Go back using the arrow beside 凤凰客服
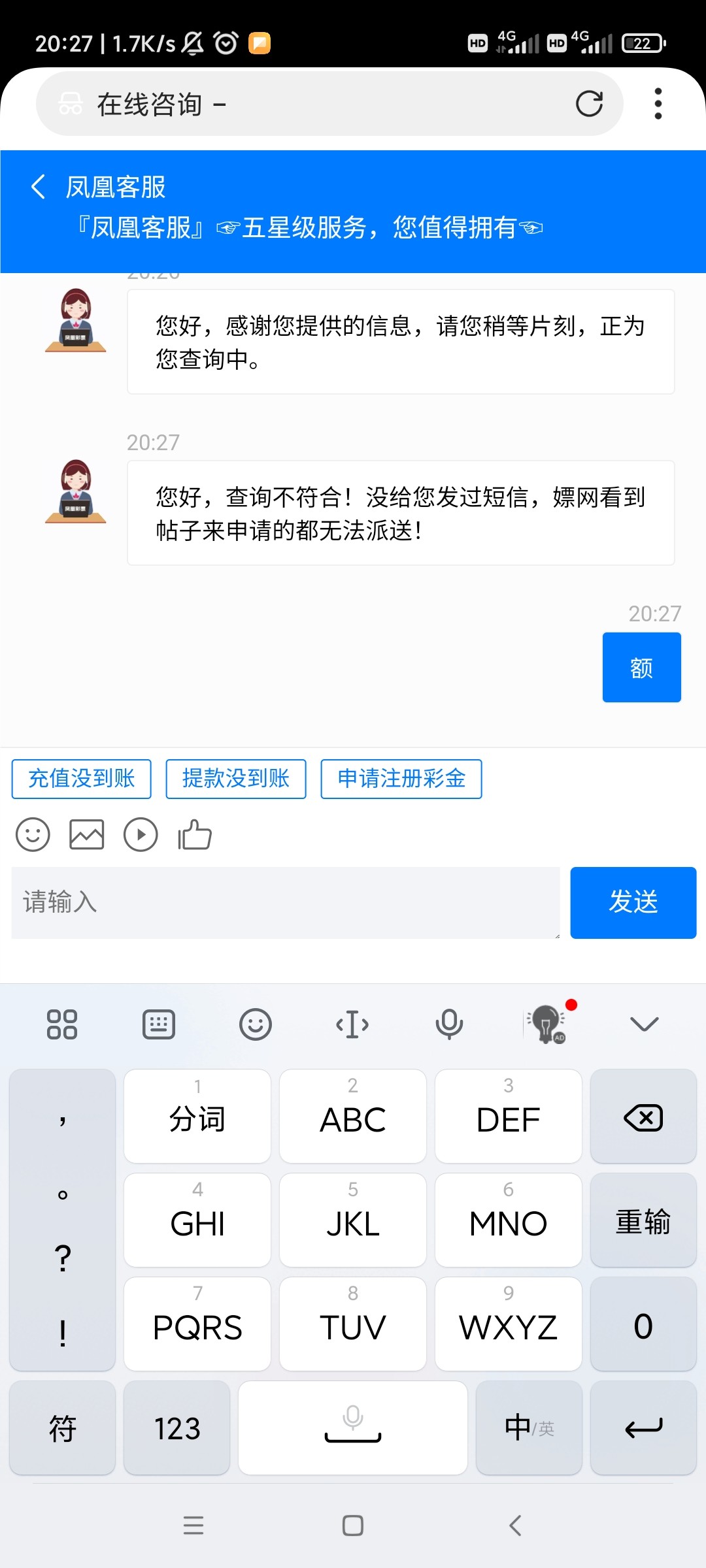The image size is (706, 1568). pyautogui.click(x=39, y=187)
